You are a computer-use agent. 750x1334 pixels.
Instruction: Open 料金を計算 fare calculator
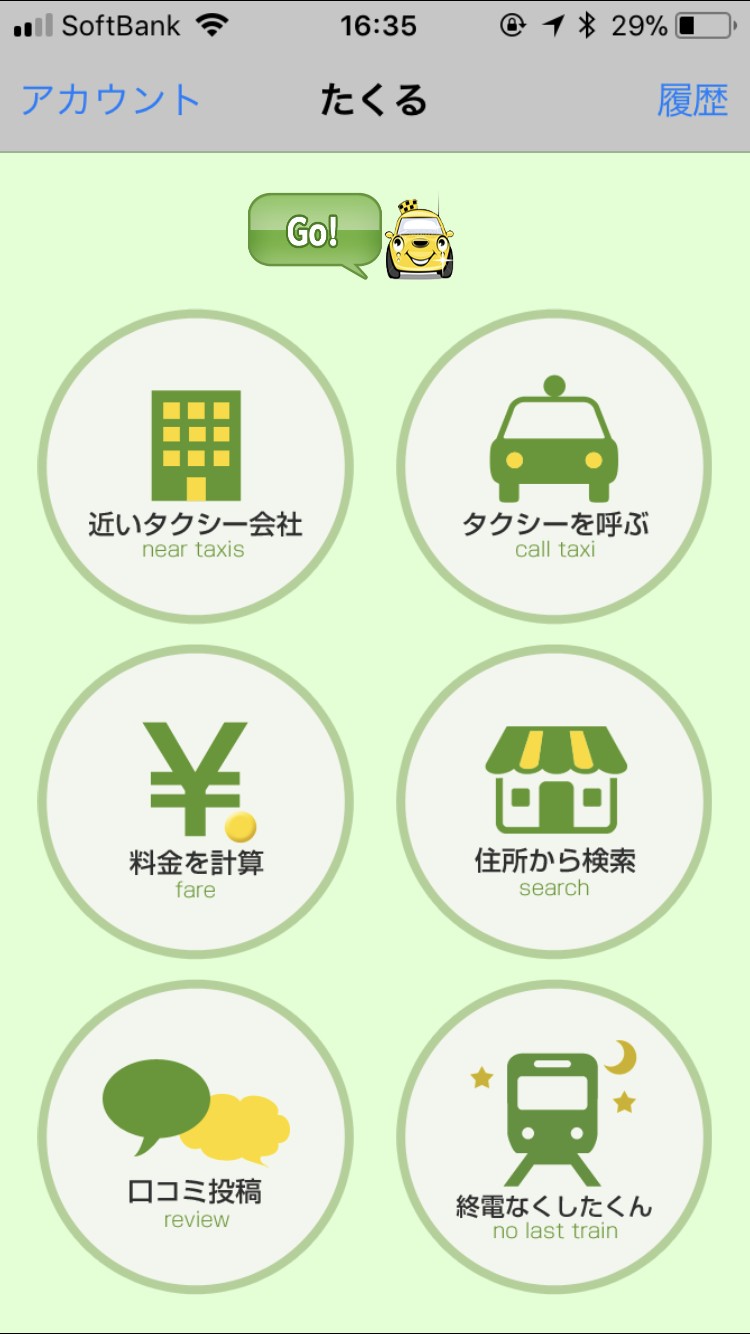196,802
